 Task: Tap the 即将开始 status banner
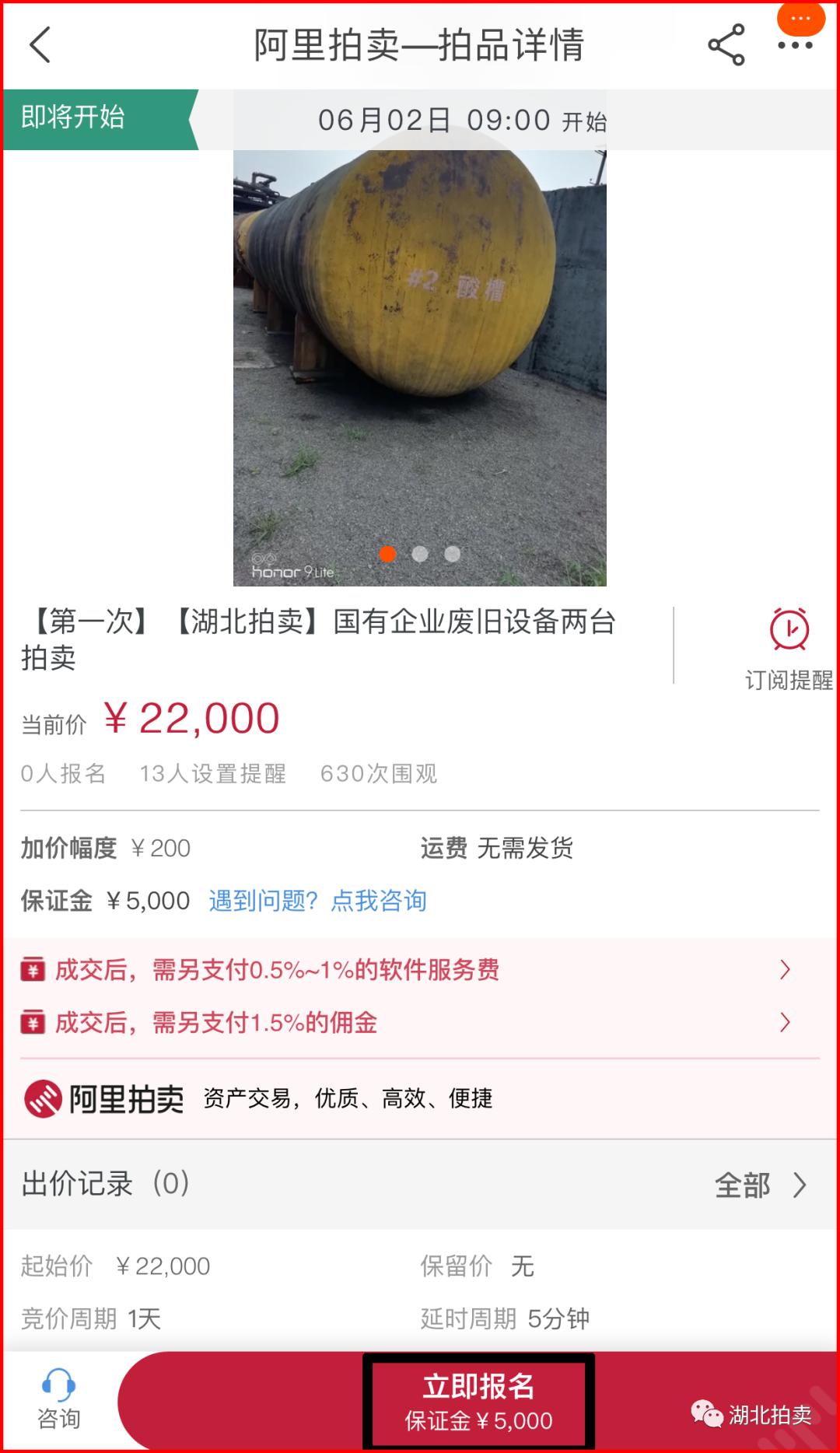click(x=74, y=117)
